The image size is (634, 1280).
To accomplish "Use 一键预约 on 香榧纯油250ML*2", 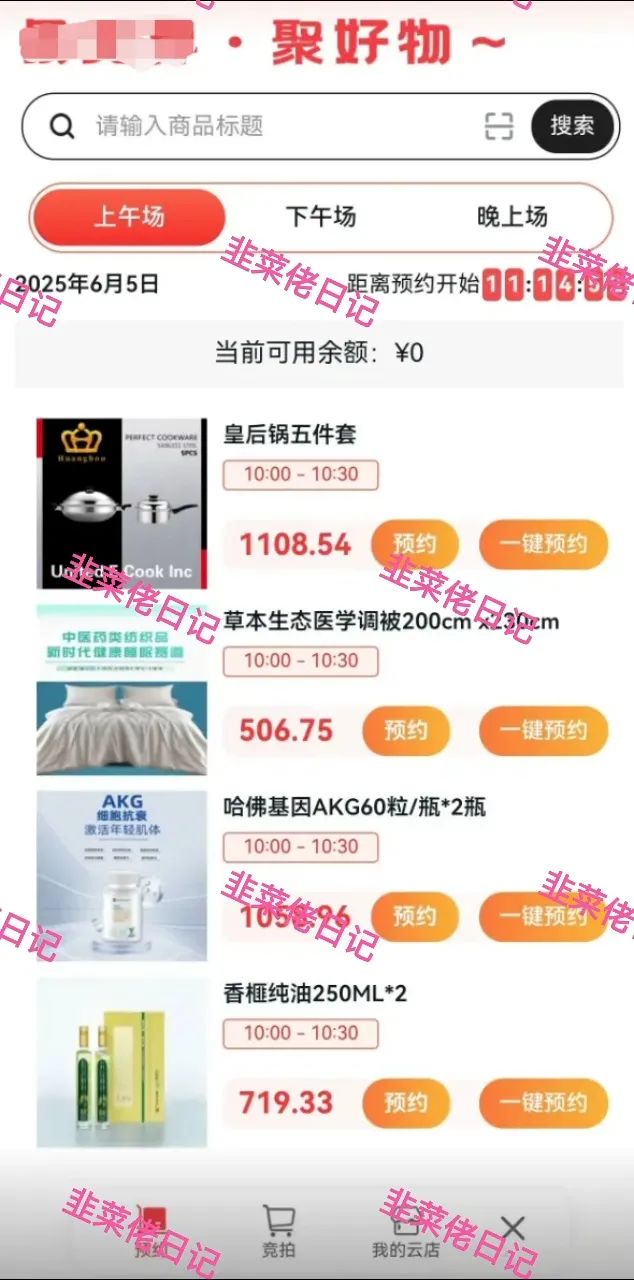I will (x=543, y=1103).
